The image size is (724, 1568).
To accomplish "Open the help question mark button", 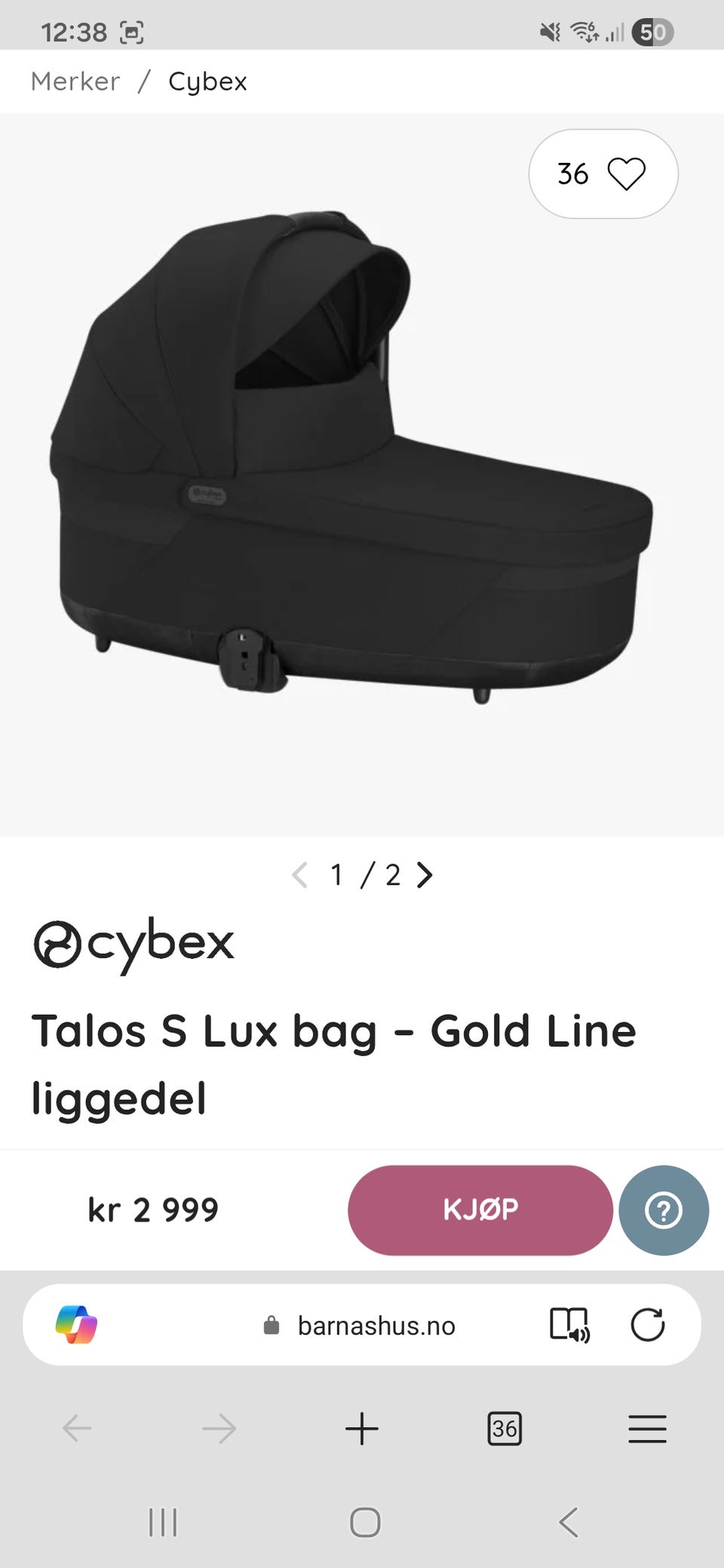I will click(x=664, y=1210).
